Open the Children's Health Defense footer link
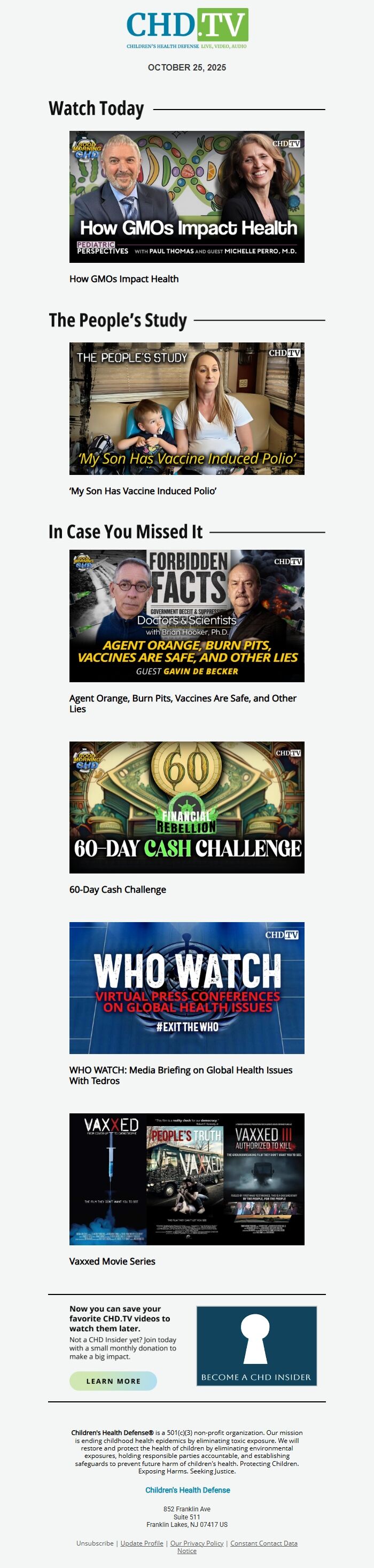Screen dimensions: 374x1568 (x=187, y=1490)
